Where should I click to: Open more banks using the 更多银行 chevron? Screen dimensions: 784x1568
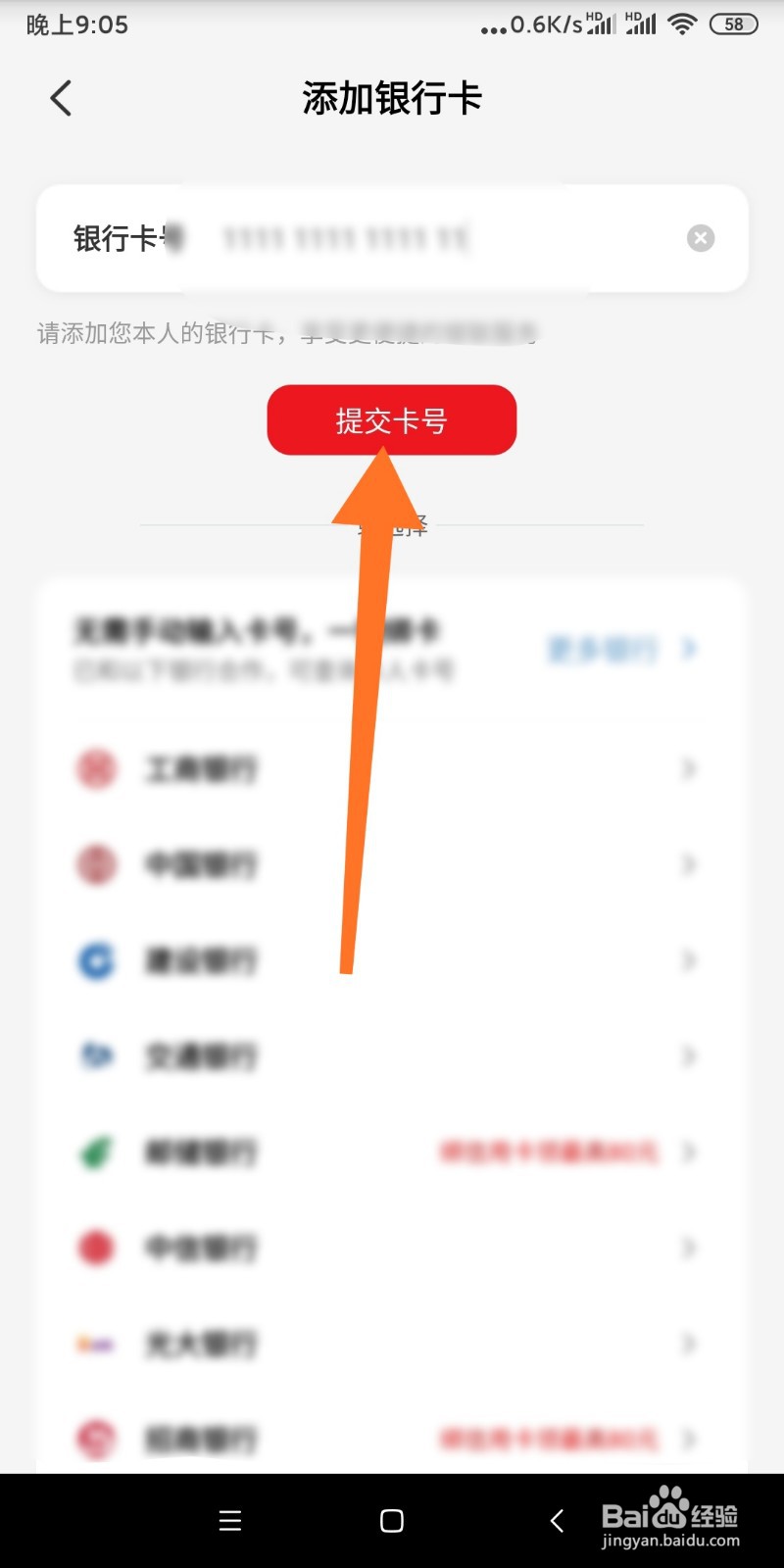tap(689, 648)
